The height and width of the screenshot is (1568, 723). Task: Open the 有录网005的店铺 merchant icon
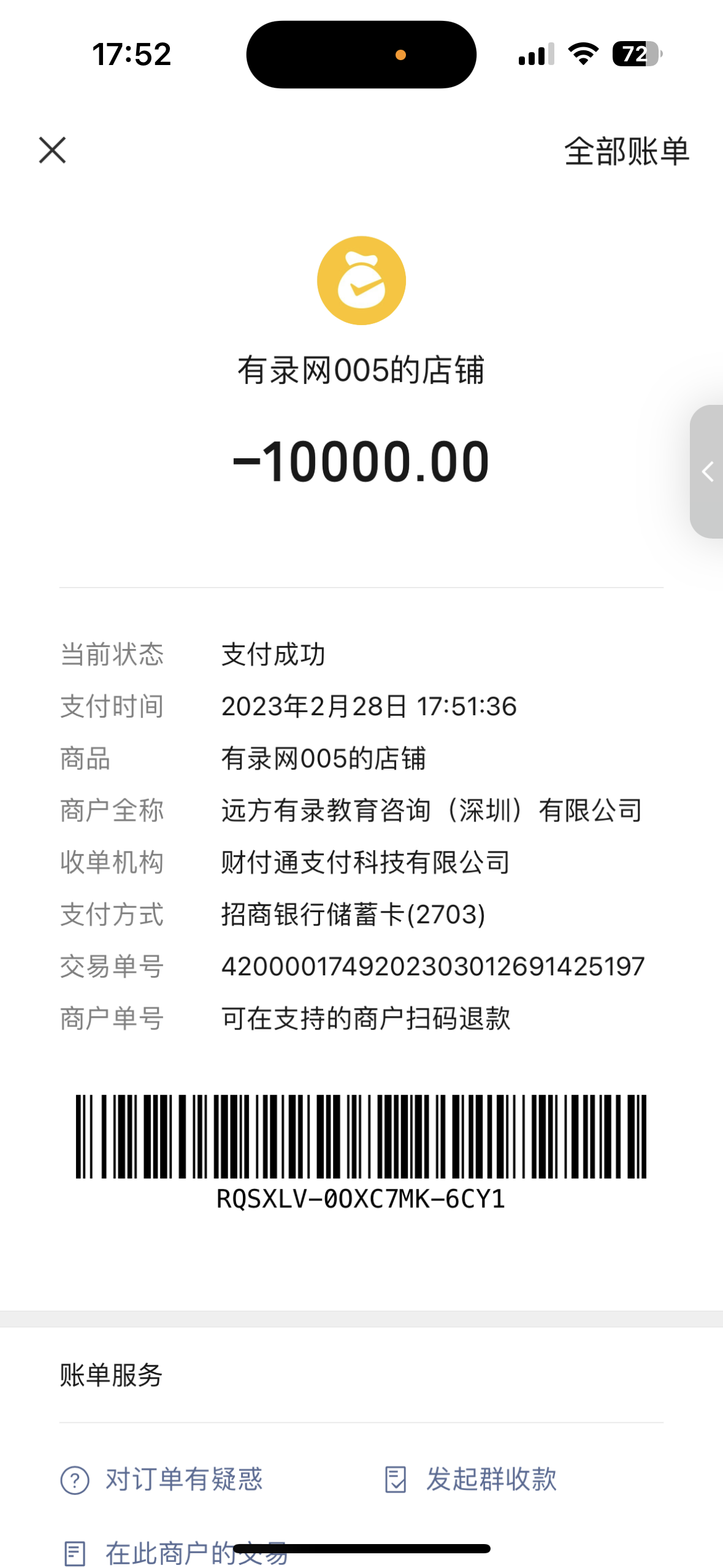coord(361,280)
